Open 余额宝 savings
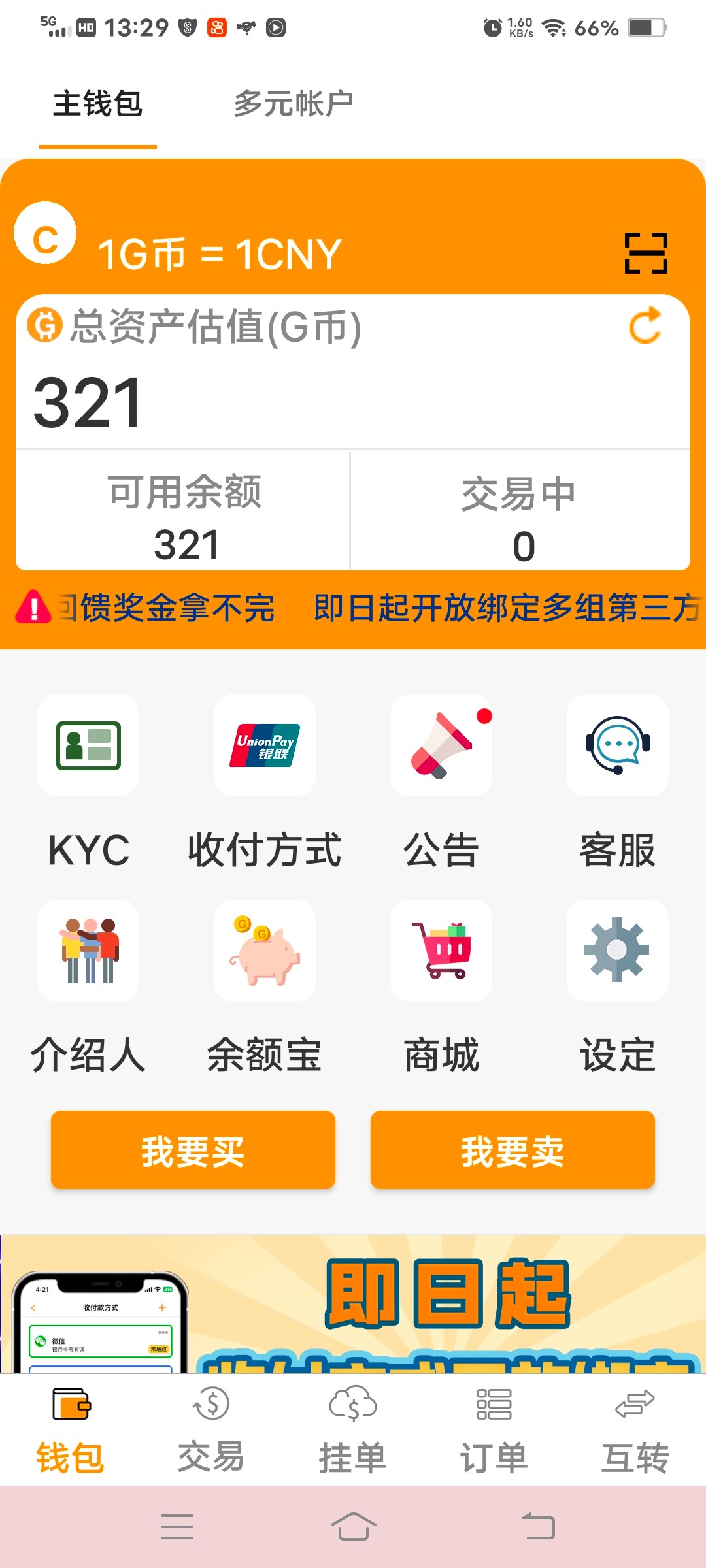 pos(265,951)
